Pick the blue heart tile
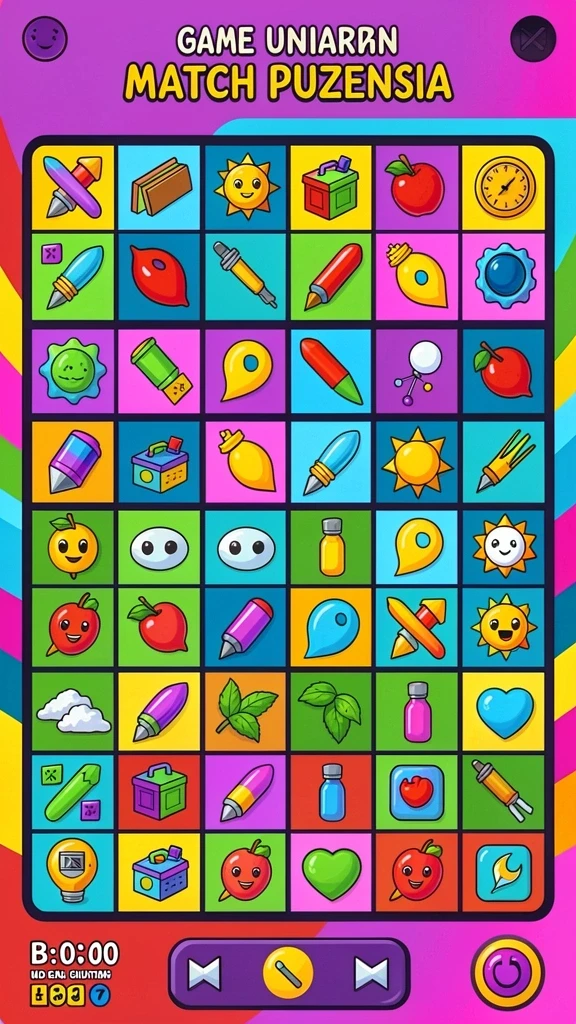The width and height of the screenshot is (576, 1024). [504, 712]
